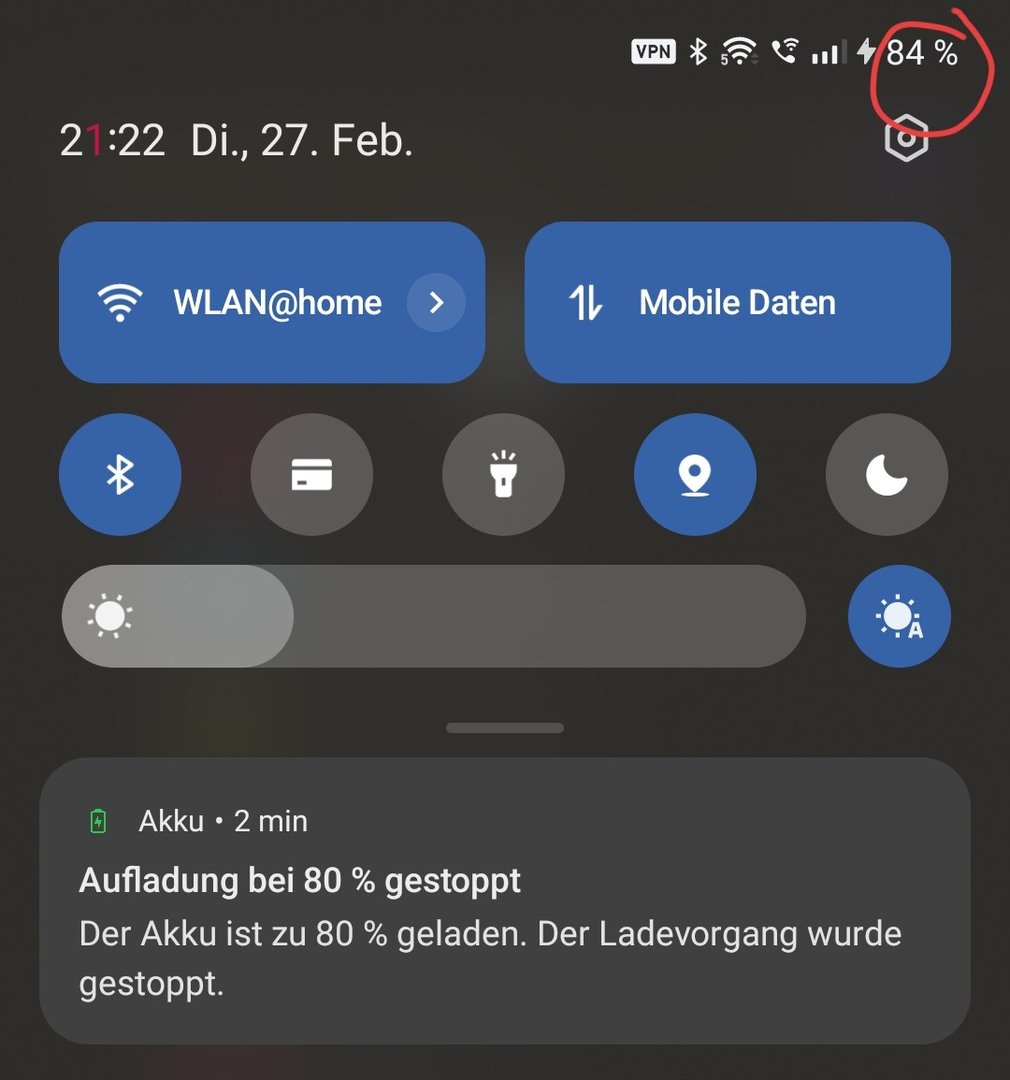The height and width of the screenshot is (1080, 1010).
Task: Toggle the Mobile Daten tile
Action: [x=737, y=303]
